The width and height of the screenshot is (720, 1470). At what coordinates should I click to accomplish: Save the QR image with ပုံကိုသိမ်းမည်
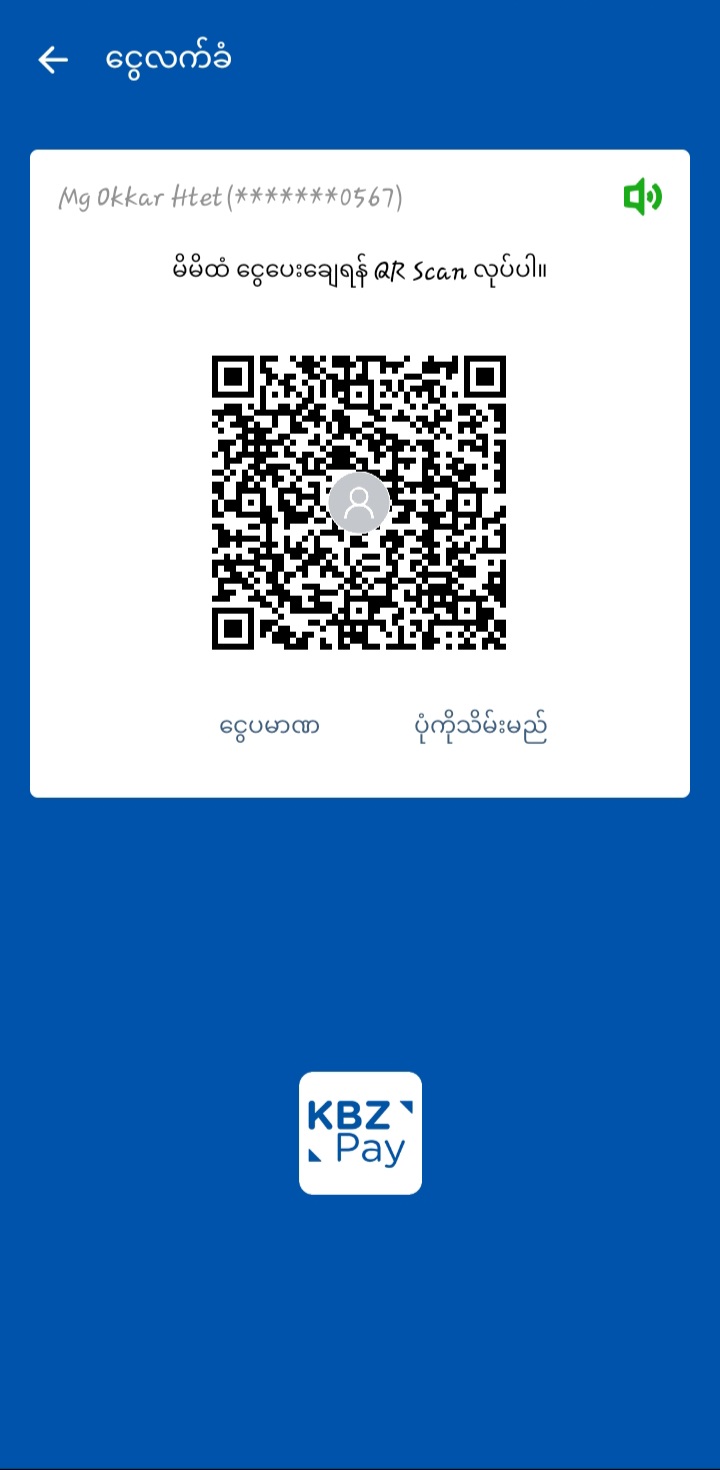coord(481,727)
